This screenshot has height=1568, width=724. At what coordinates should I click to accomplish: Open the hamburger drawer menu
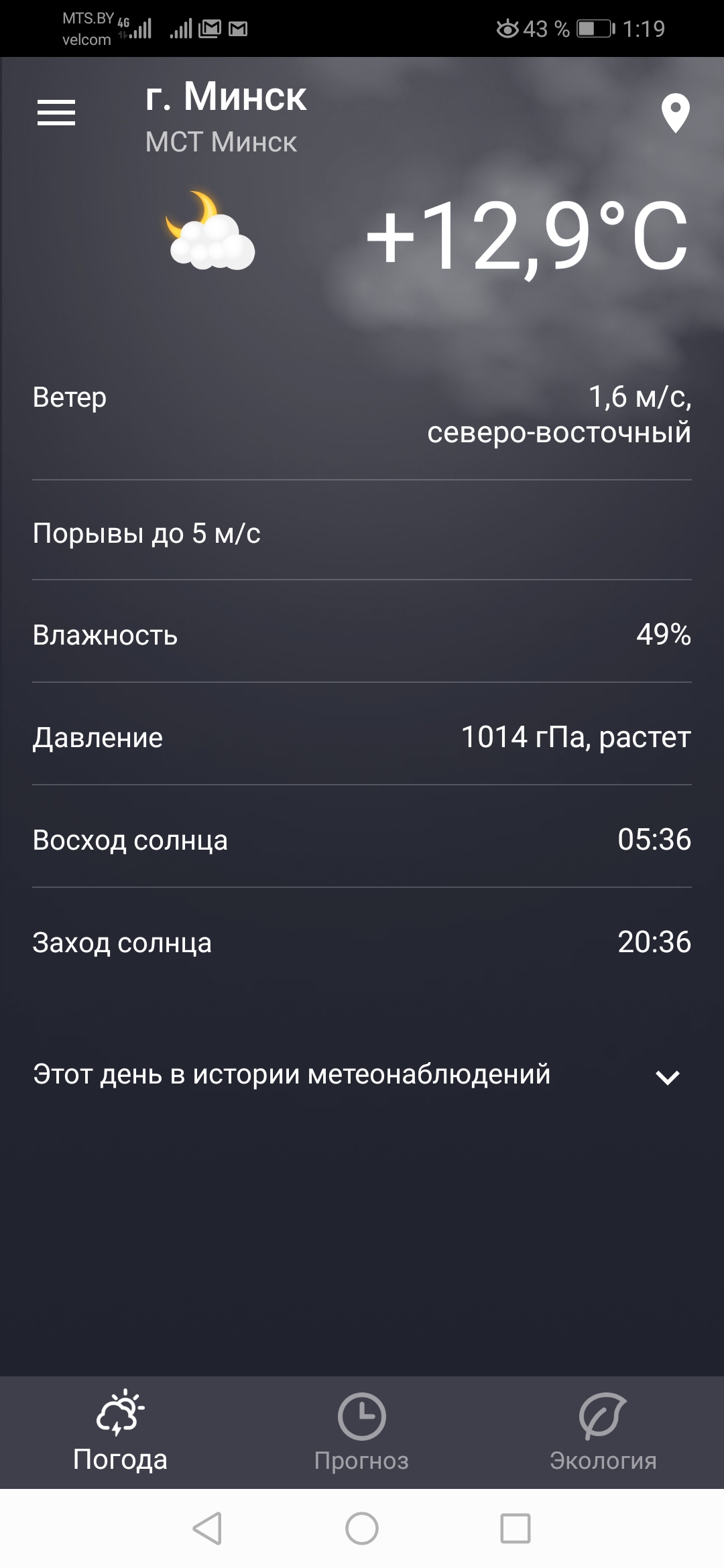56,113
